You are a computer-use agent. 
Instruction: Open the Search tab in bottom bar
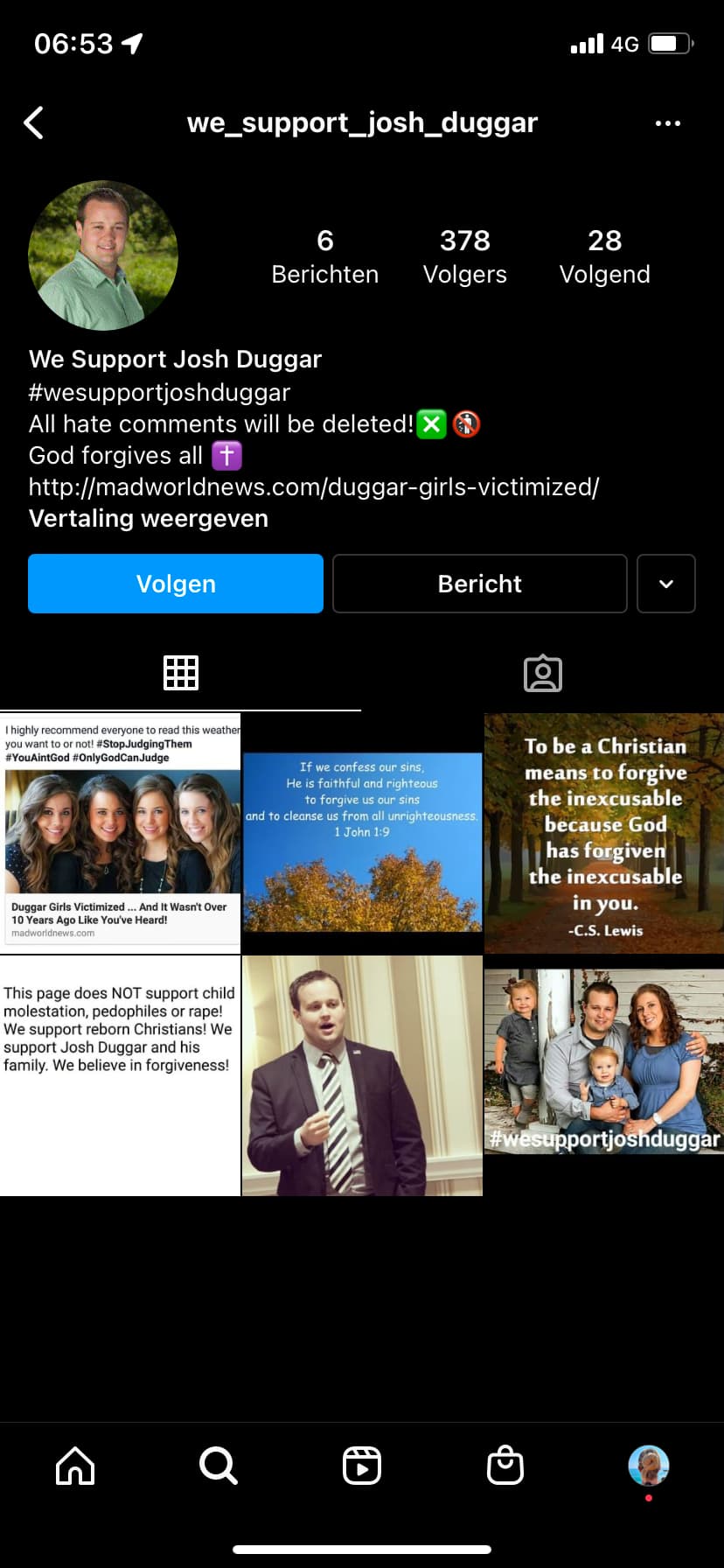pos(219,1465)
